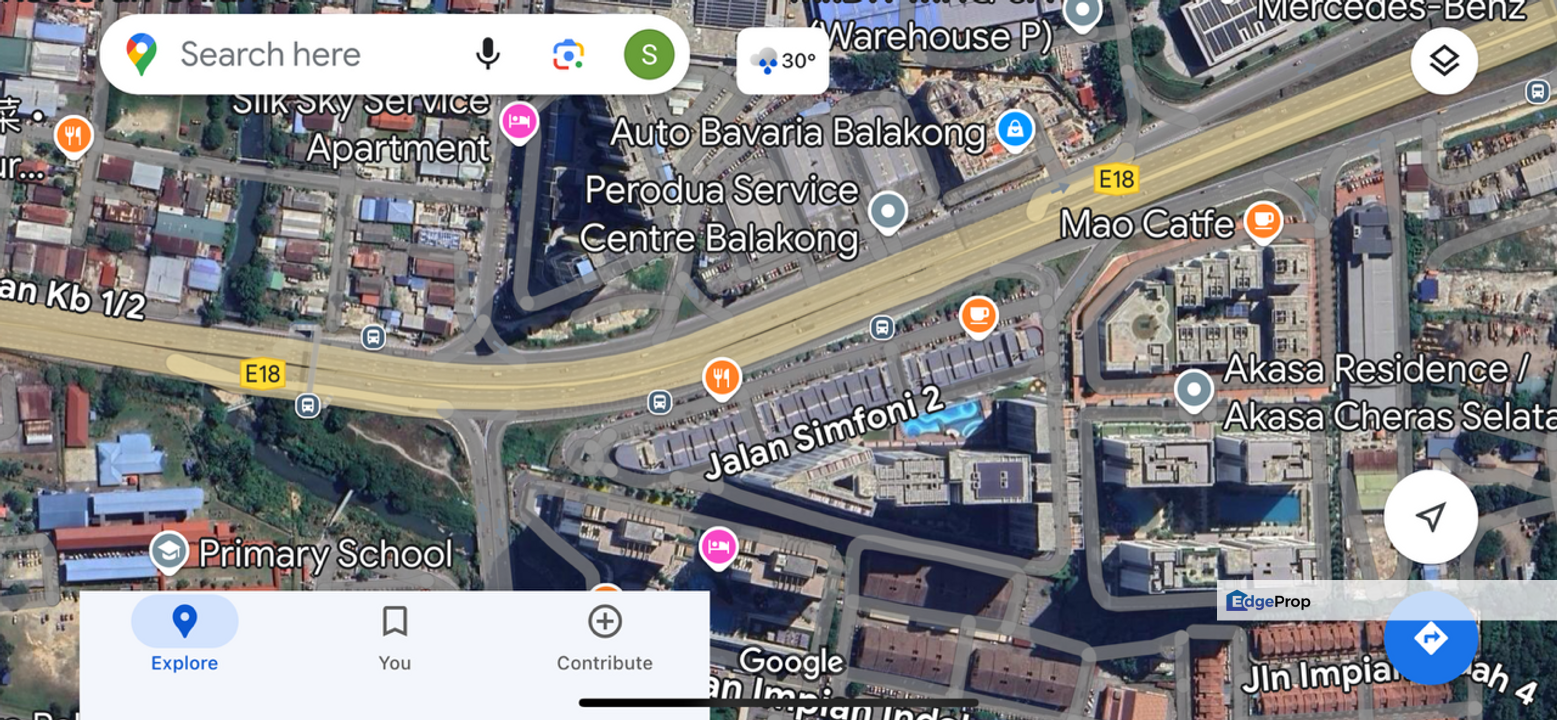Select the Silk Sky Service Apartment pin
The height and width of the screenshot is (720, 1557).
[519, 123]
